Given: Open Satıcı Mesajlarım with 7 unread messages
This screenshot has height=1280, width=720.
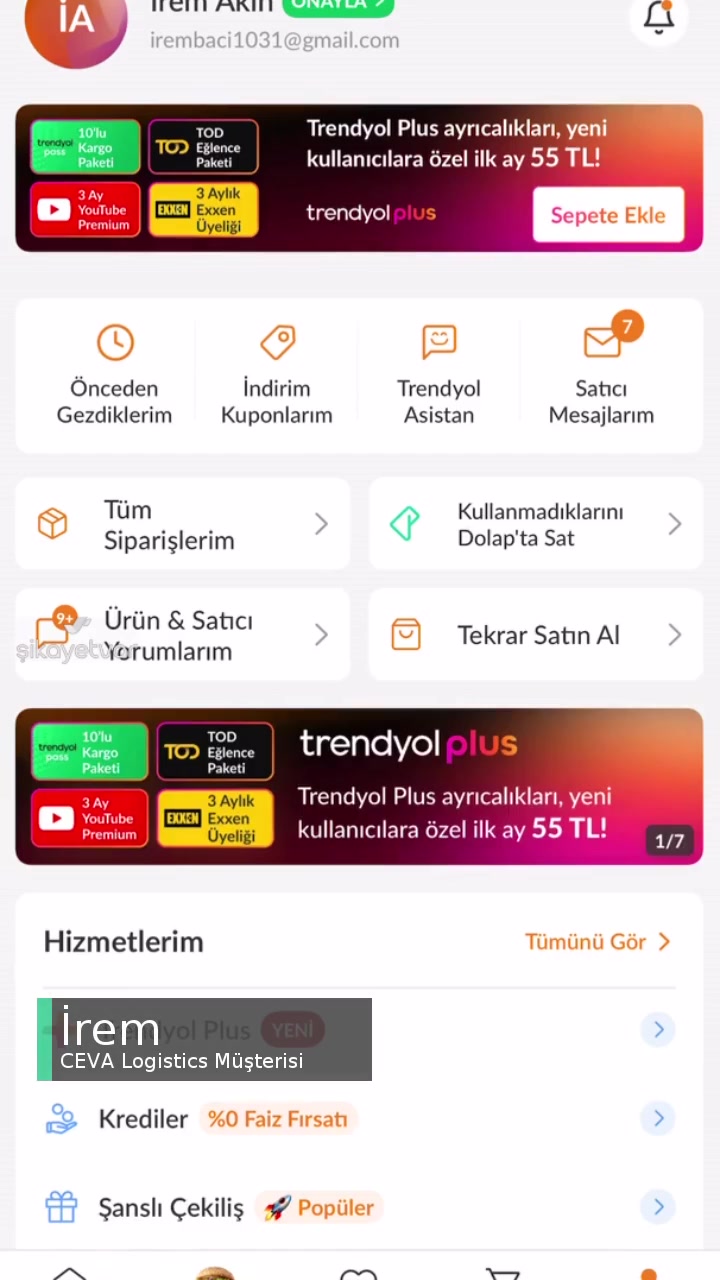Looking at the screenshot, I should (x=601, y=370).
